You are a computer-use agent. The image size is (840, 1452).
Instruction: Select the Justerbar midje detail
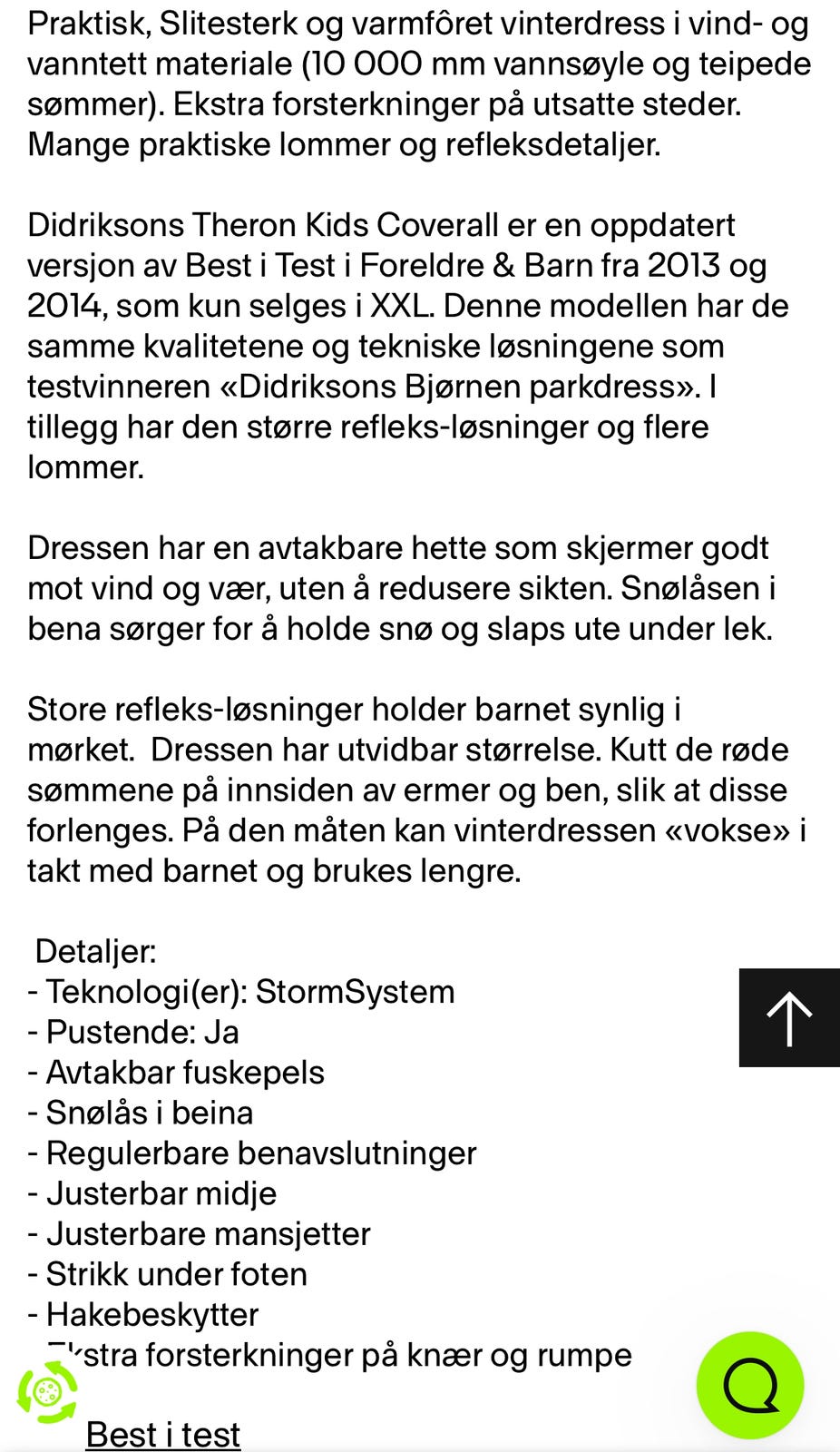(x=152, y=1193)
